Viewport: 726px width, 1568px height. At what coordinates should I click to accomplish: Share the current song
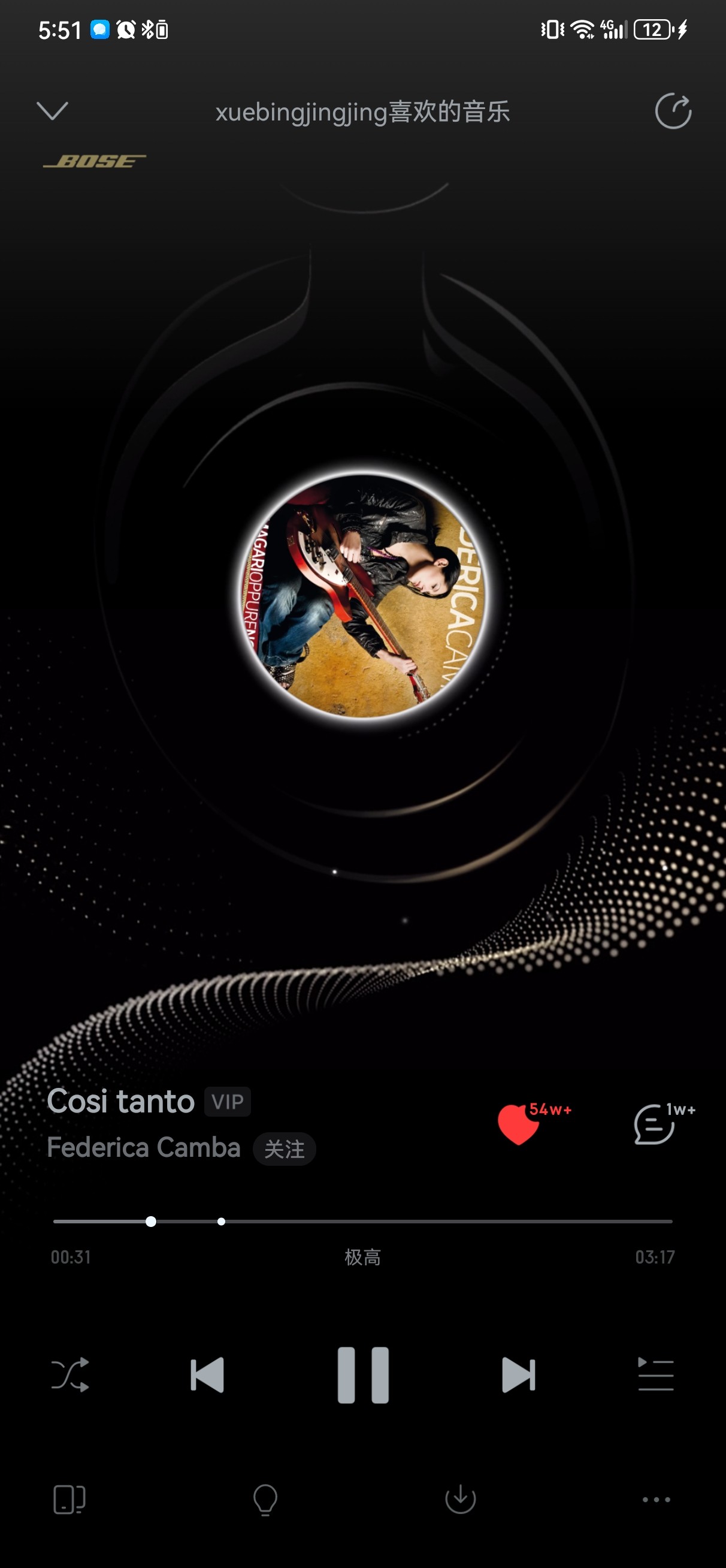pyautogui.click(x=673, y=111)
